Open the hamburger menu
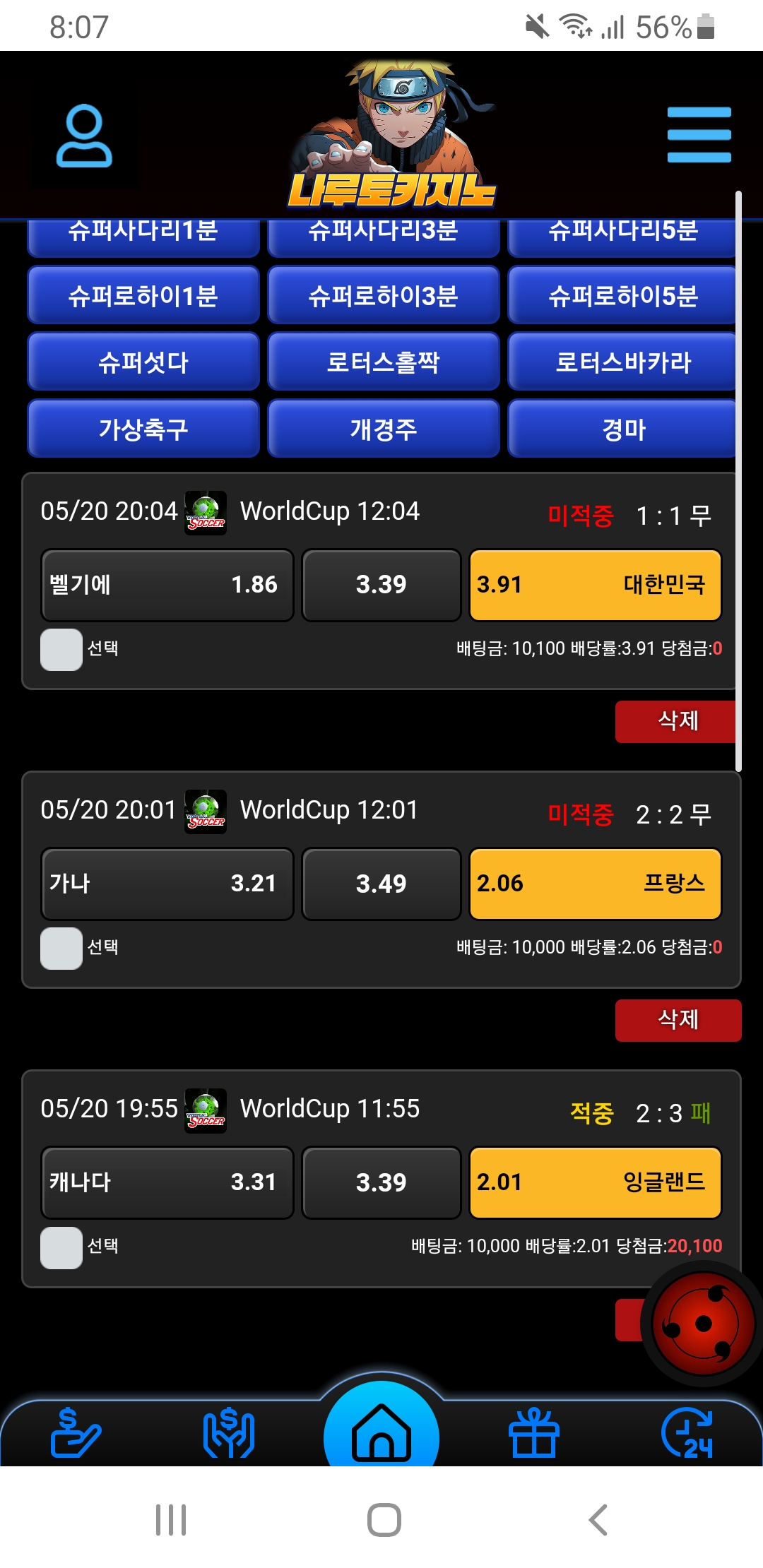Image resolution: width=763 pixels, height=1568 pixels. tap(699, 135)
